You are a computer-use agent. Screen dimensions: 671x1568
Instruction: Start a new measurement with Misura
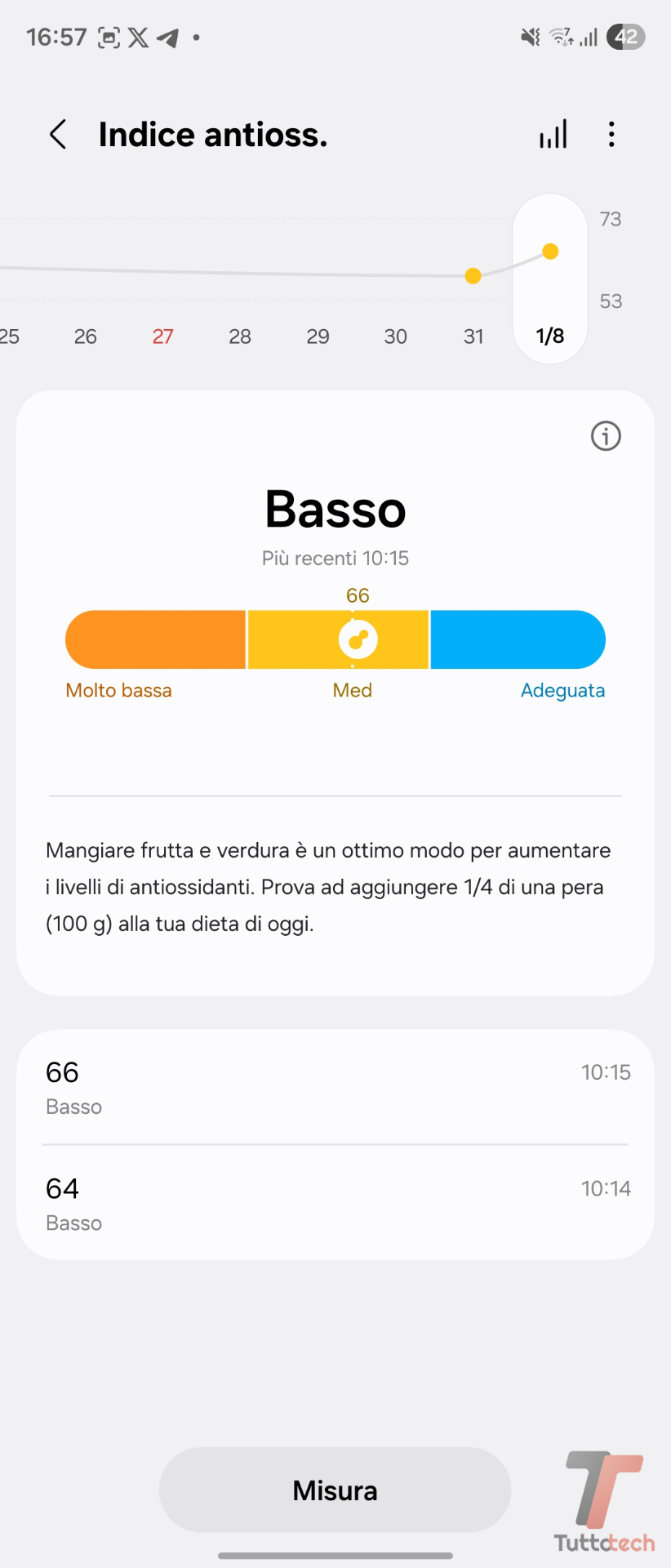coord(335,1490)
